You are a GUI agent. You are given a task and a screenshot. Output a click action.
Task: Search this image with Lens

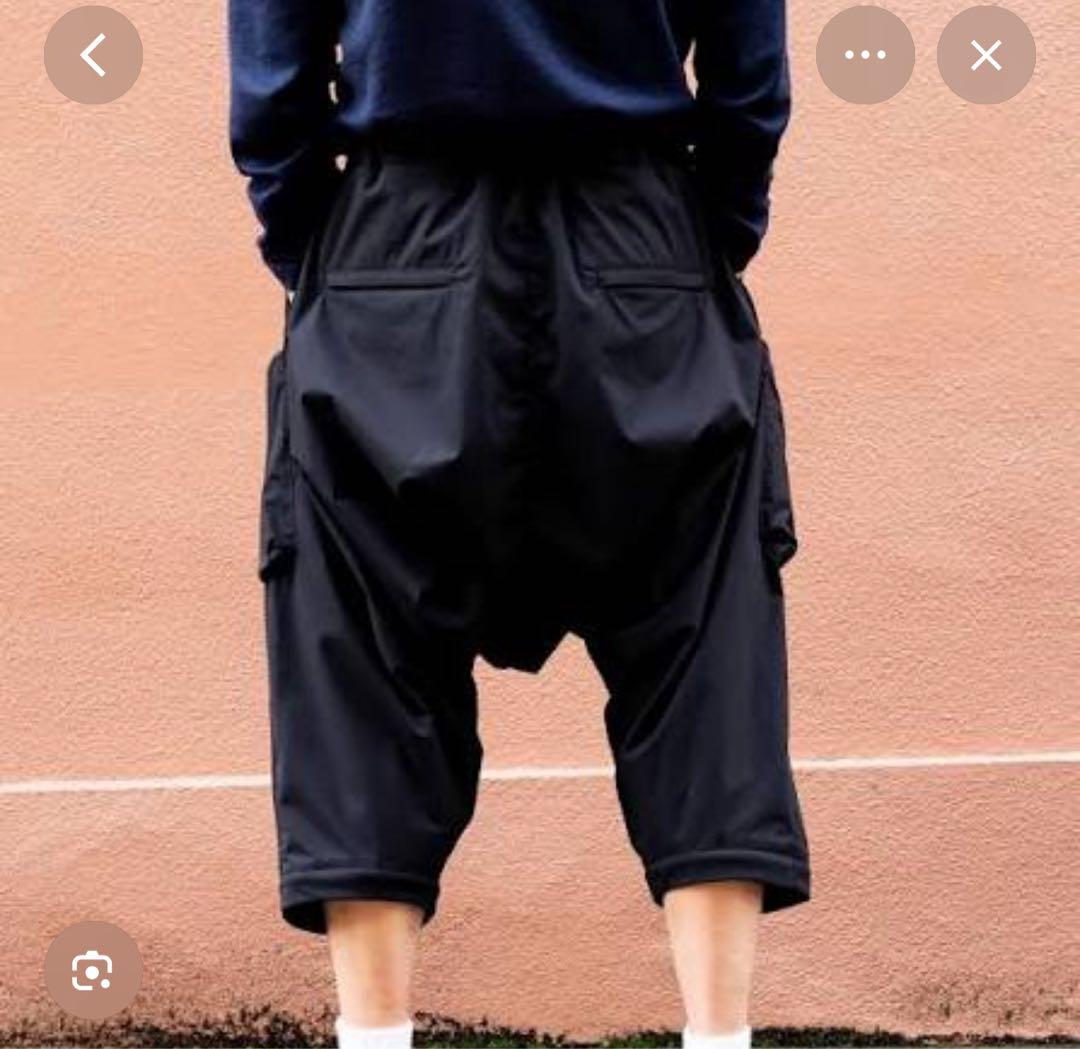[x=93, y=970]
